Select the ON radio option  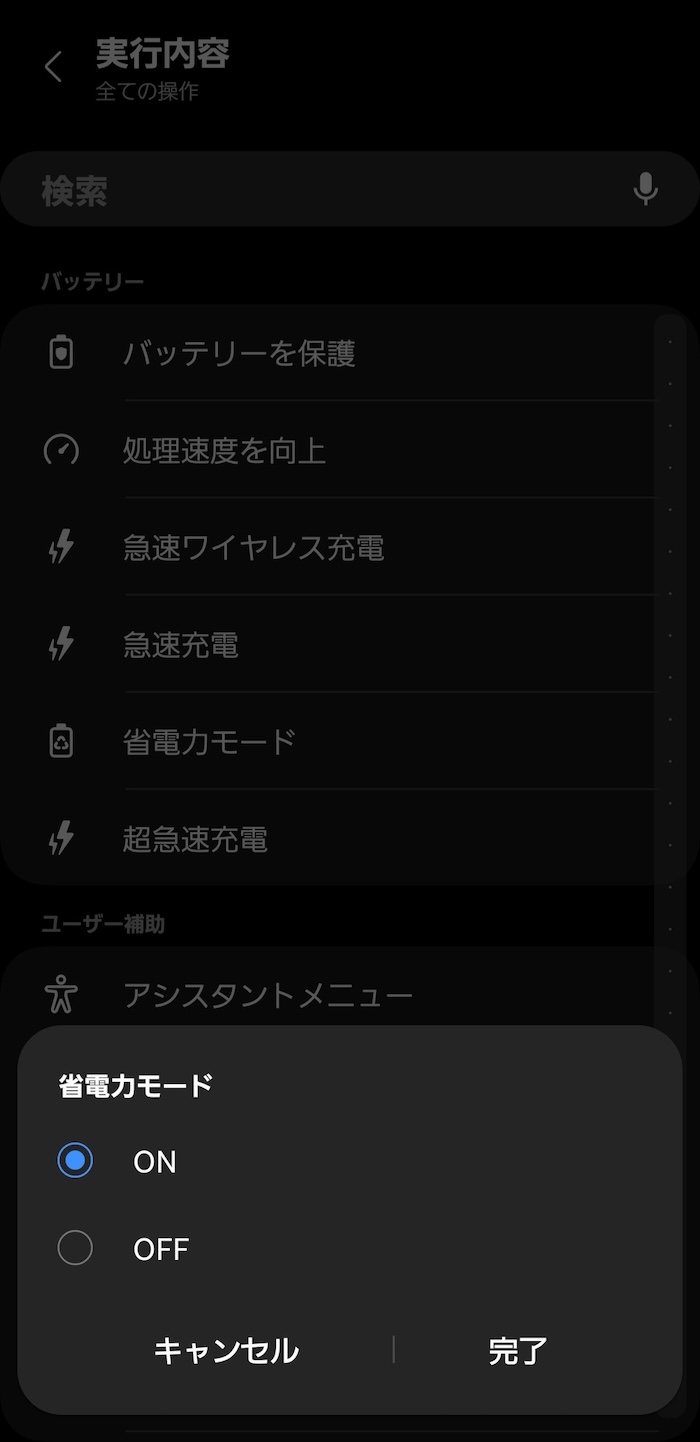tap(75, 1161)
